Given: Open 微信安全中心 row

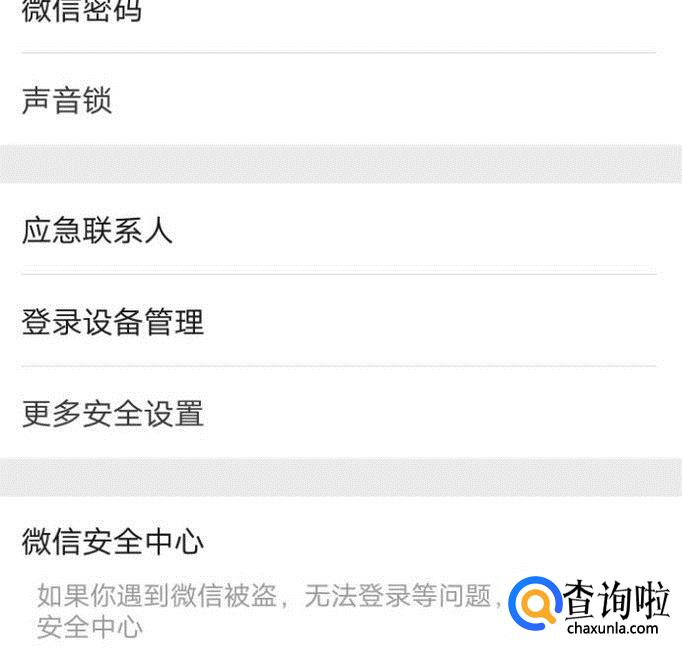Looking at the screenshot, I should [113, 543].
